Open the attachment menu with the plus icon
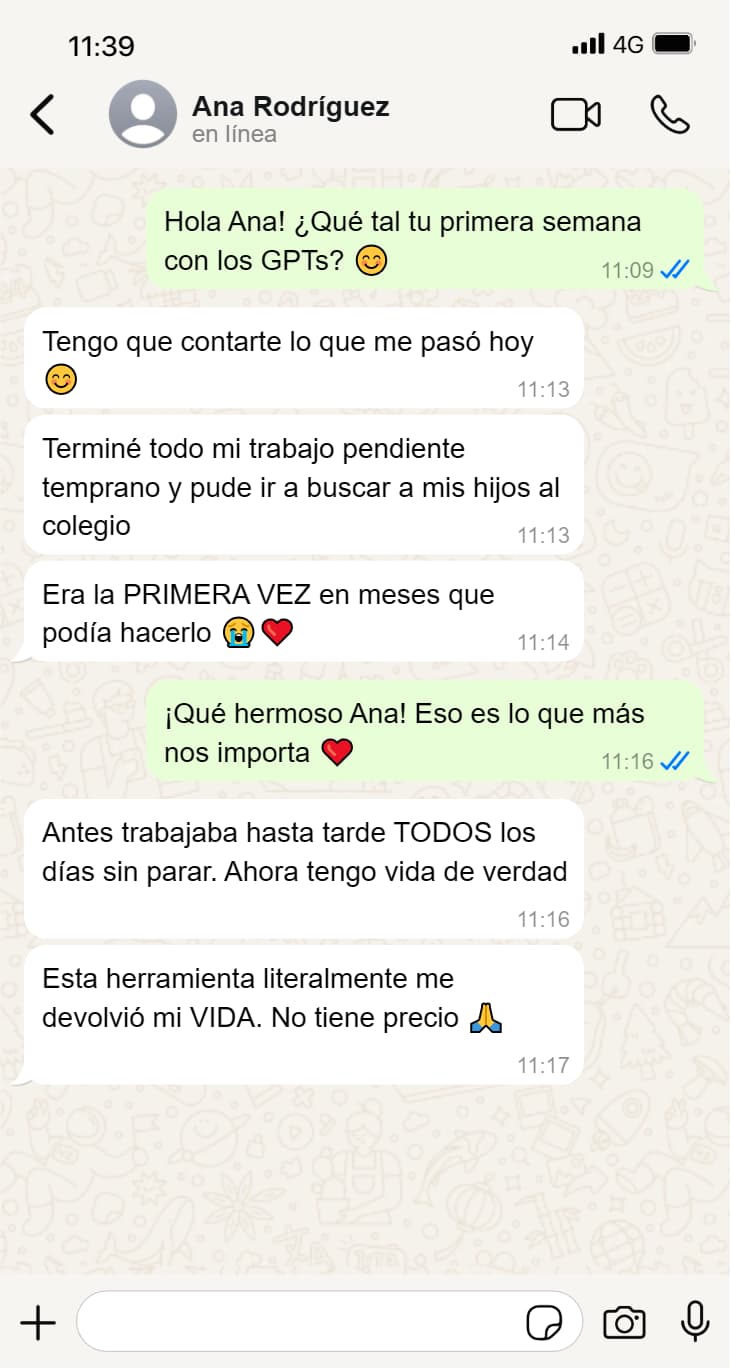 coord(37,1321)
